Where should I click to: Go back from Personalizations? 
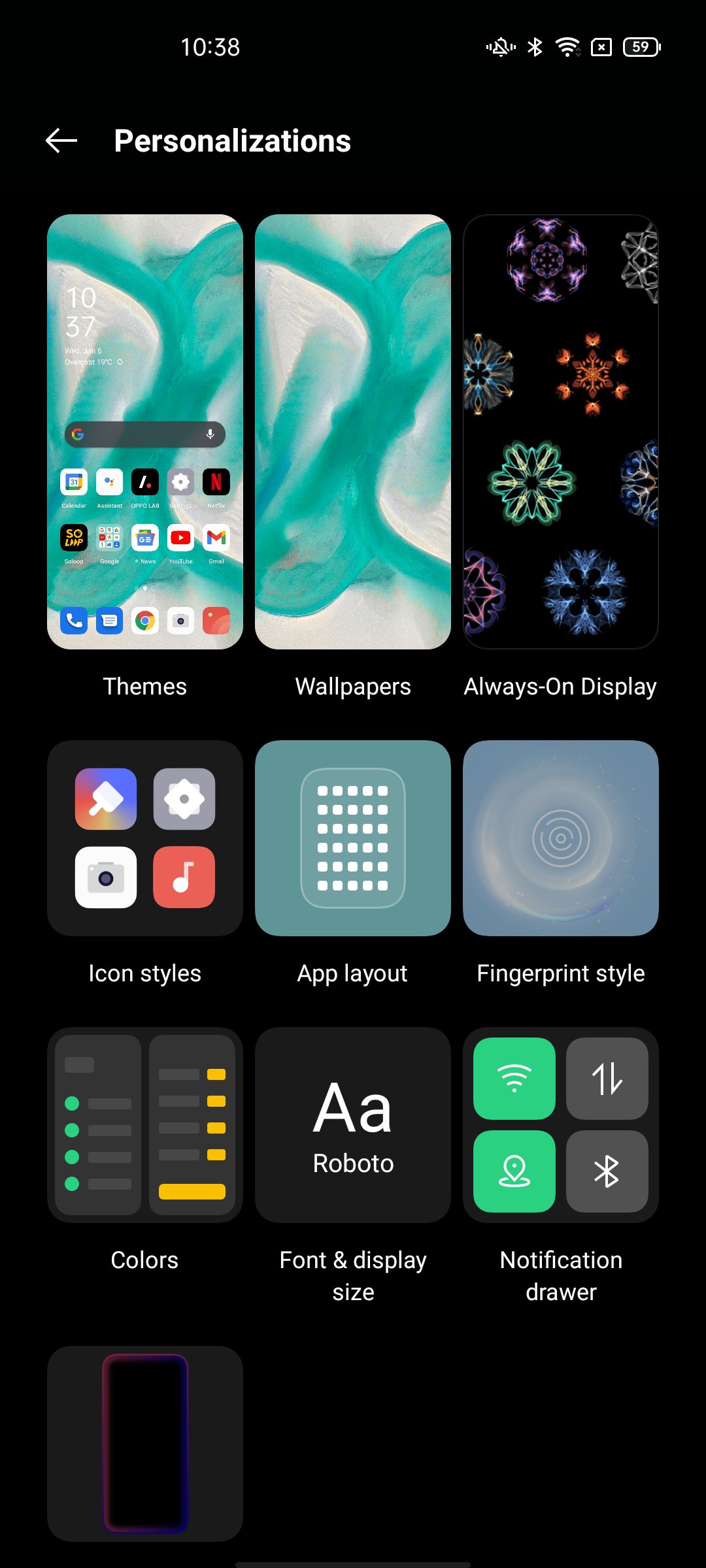pyautogui.click(x=61, y=140)
